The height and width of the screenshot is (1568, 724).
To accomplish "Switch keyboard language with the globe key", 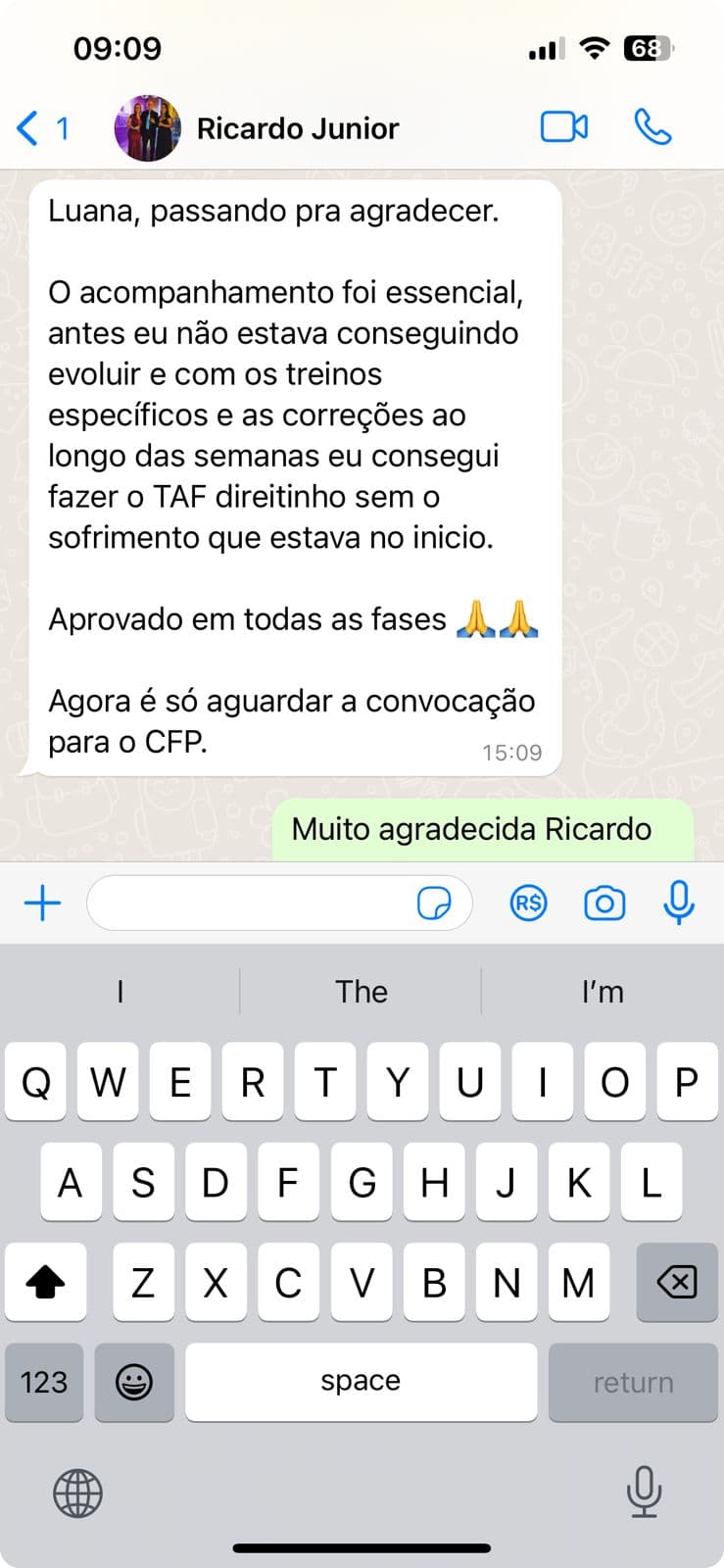I will coord(77,1493).
